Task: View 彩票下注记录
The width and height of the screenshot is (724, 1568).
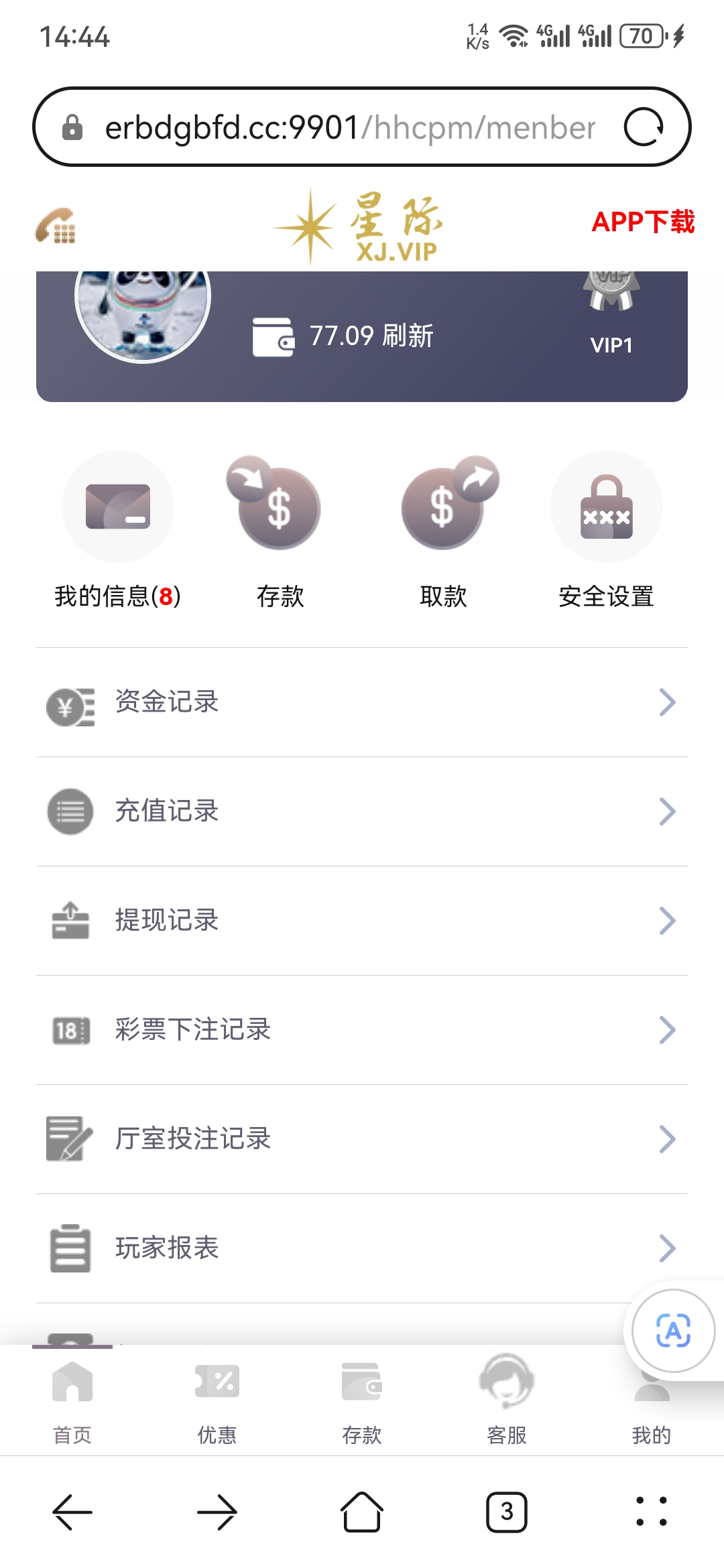Action: click(x=362, y=1030)
